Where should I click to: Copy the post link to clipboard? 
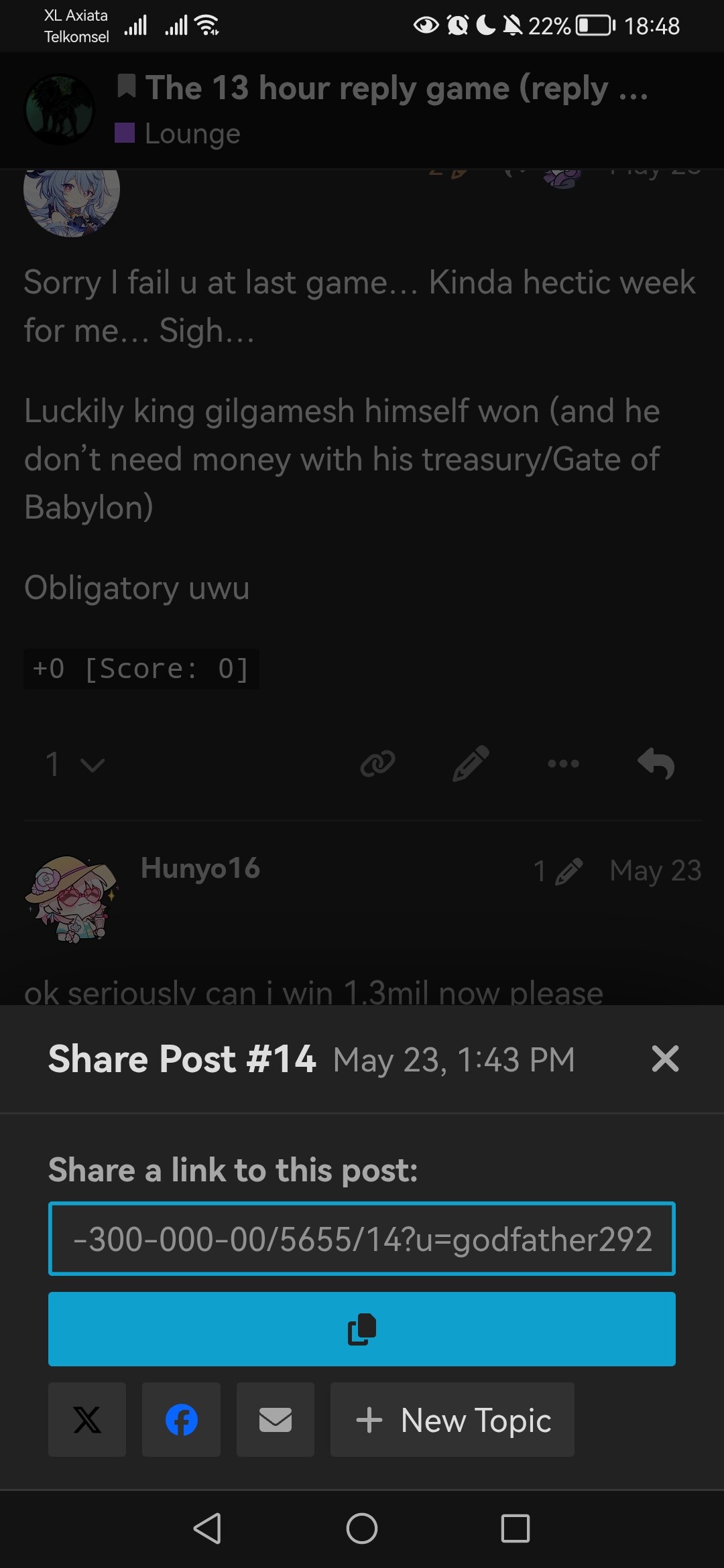tap(362, 1329)
